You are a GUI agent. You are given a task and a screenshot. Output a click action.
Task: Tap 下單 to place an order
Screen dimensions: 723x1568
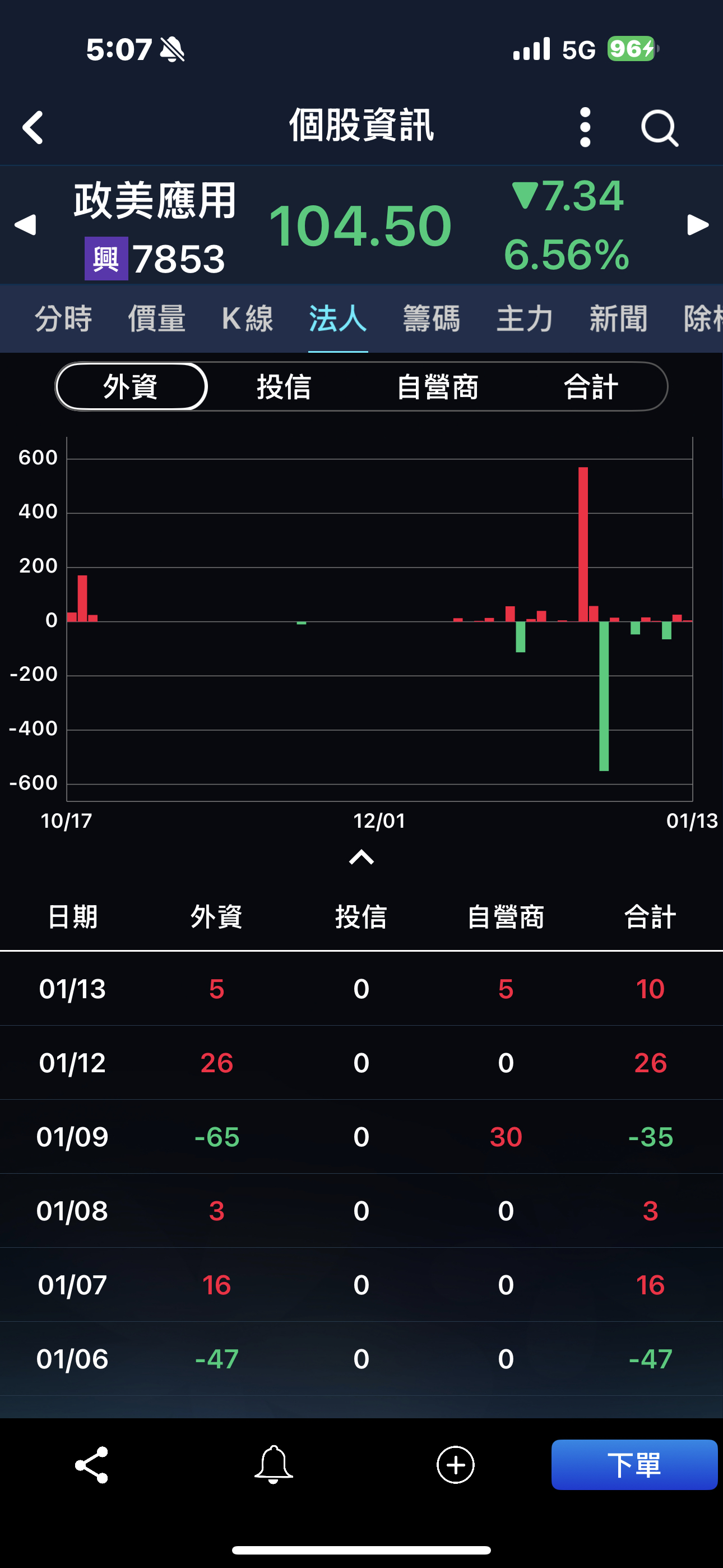point(634,1464)
